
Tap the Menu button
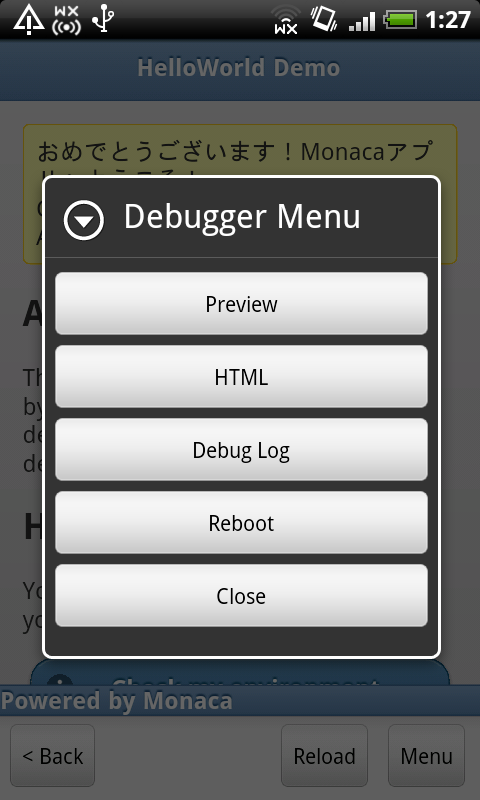pyautogui.click(x=426, y=756)
